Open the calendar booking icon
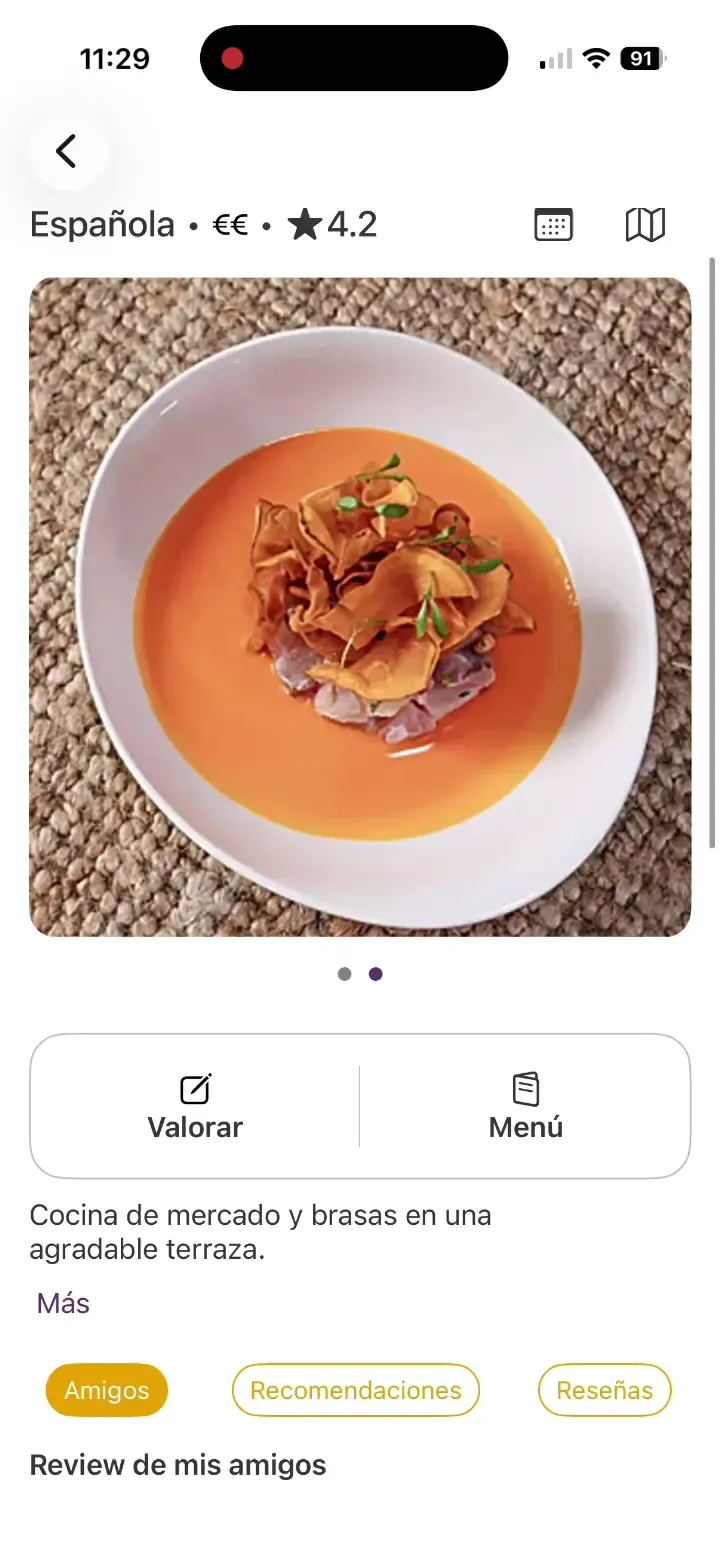This screenshot has width=720, height=1564. point(553,225)
